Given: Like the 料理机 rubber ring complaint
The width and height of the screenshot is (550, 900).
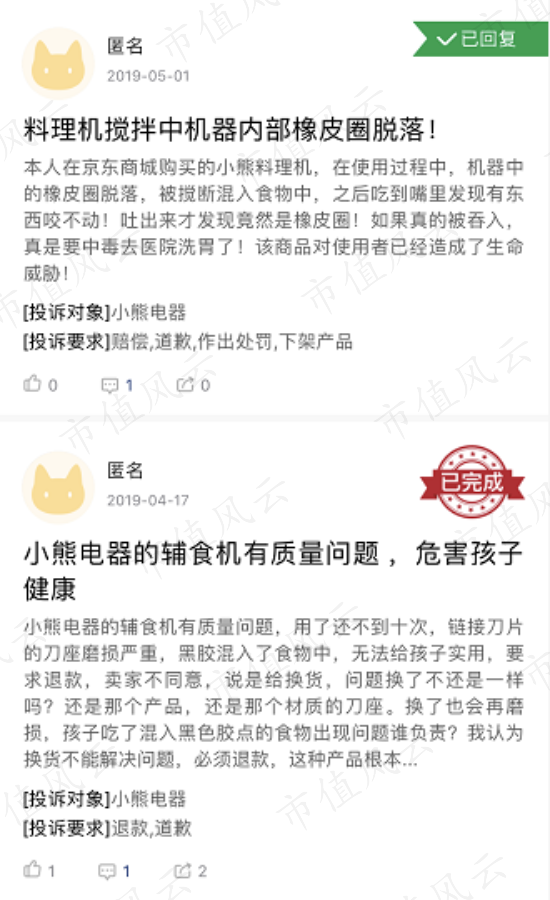Looking at the screenshot, I should click(40, 384).
